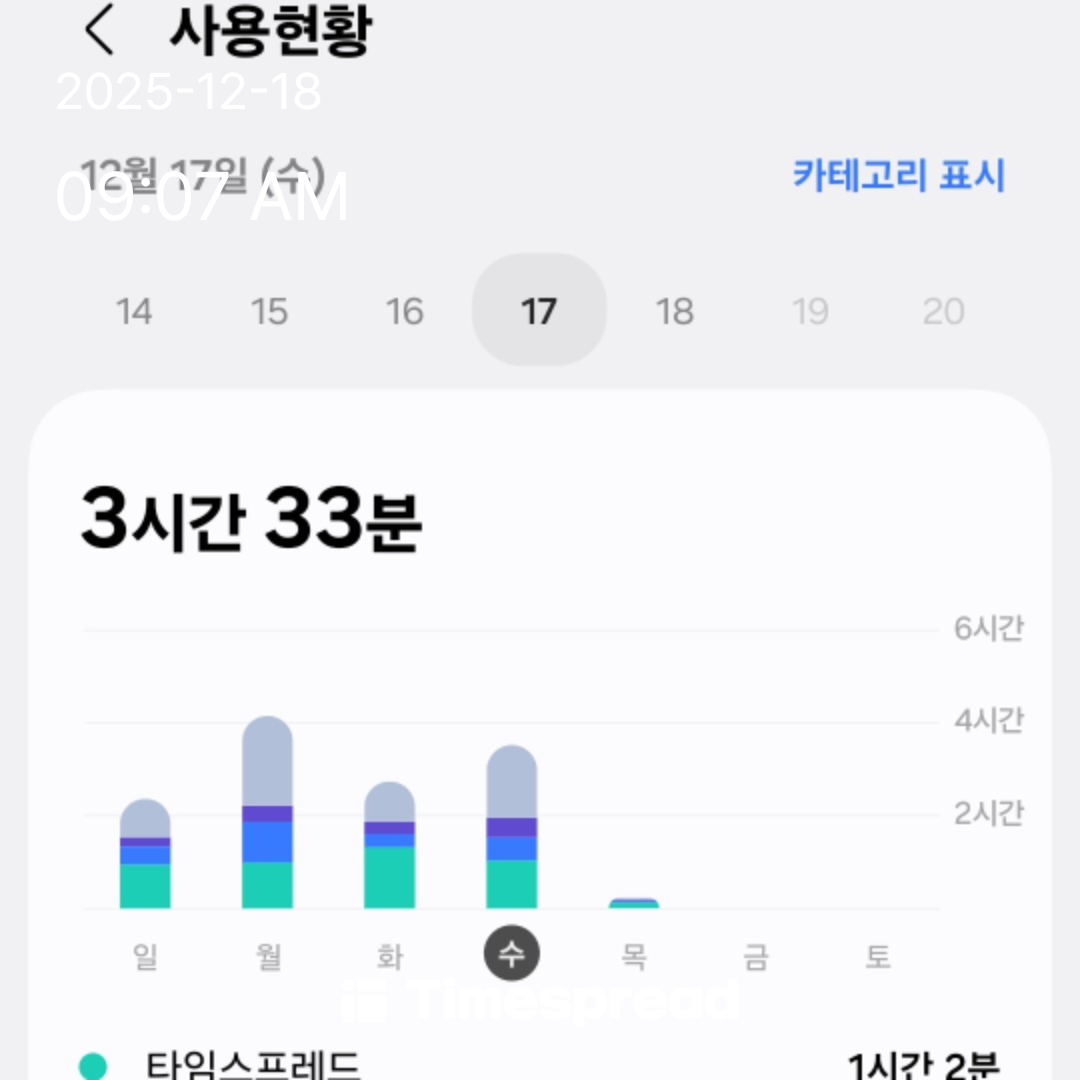Select date 14 in the week row
The height and width of the screenshot is (1080, 1080).
[x=134, y=311]
